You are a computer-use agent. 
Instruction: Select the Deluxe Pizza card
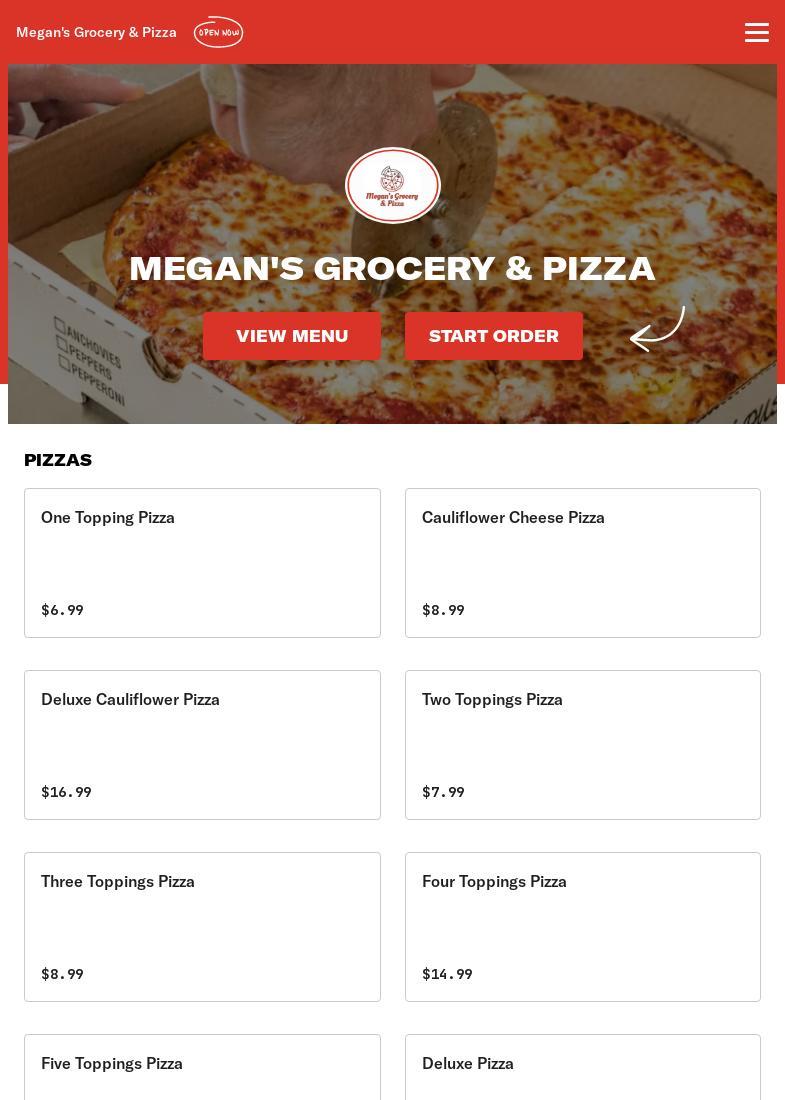point(582,1068)
